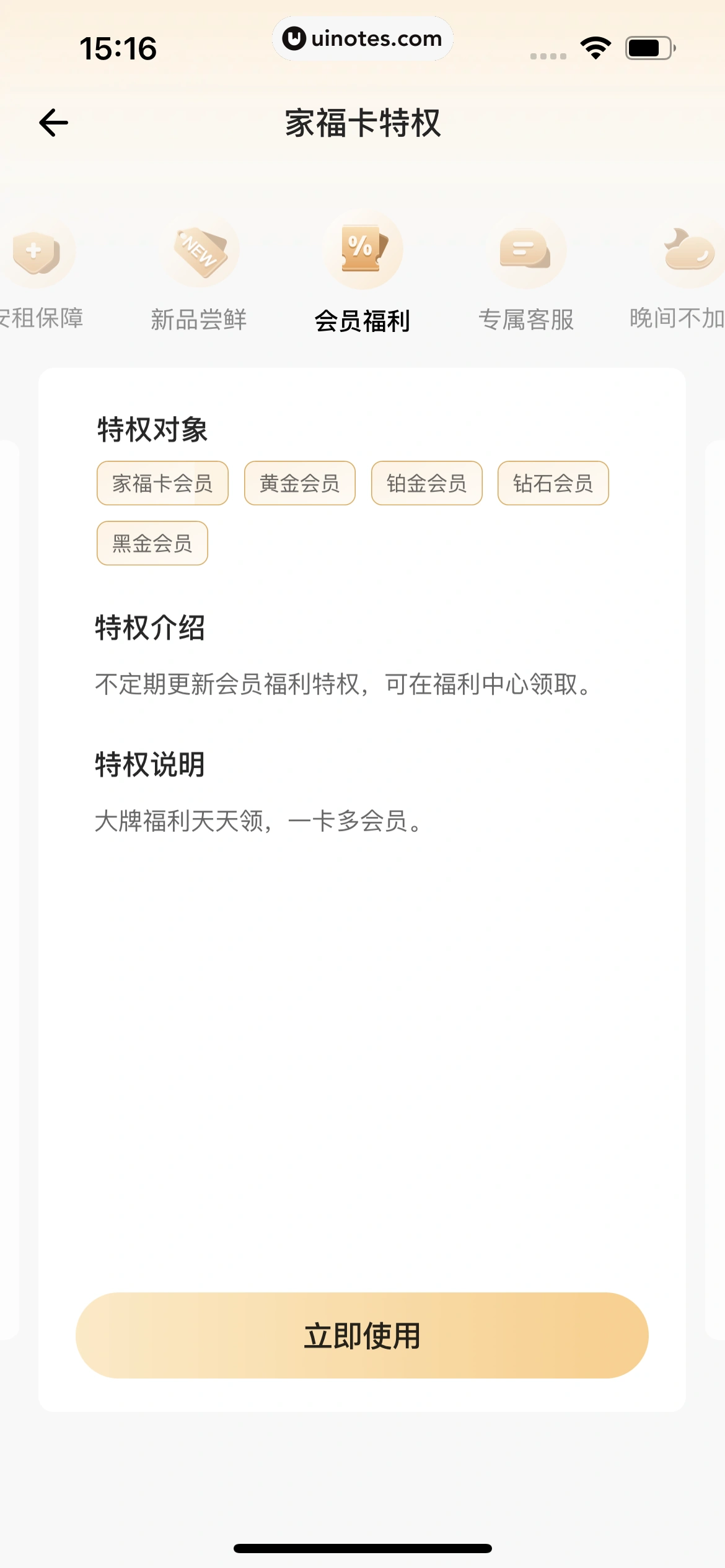The width and height of the screenshot is (725, 1568).
Task: Select the 黑金会员 tag chip
Action: (152, 543)
